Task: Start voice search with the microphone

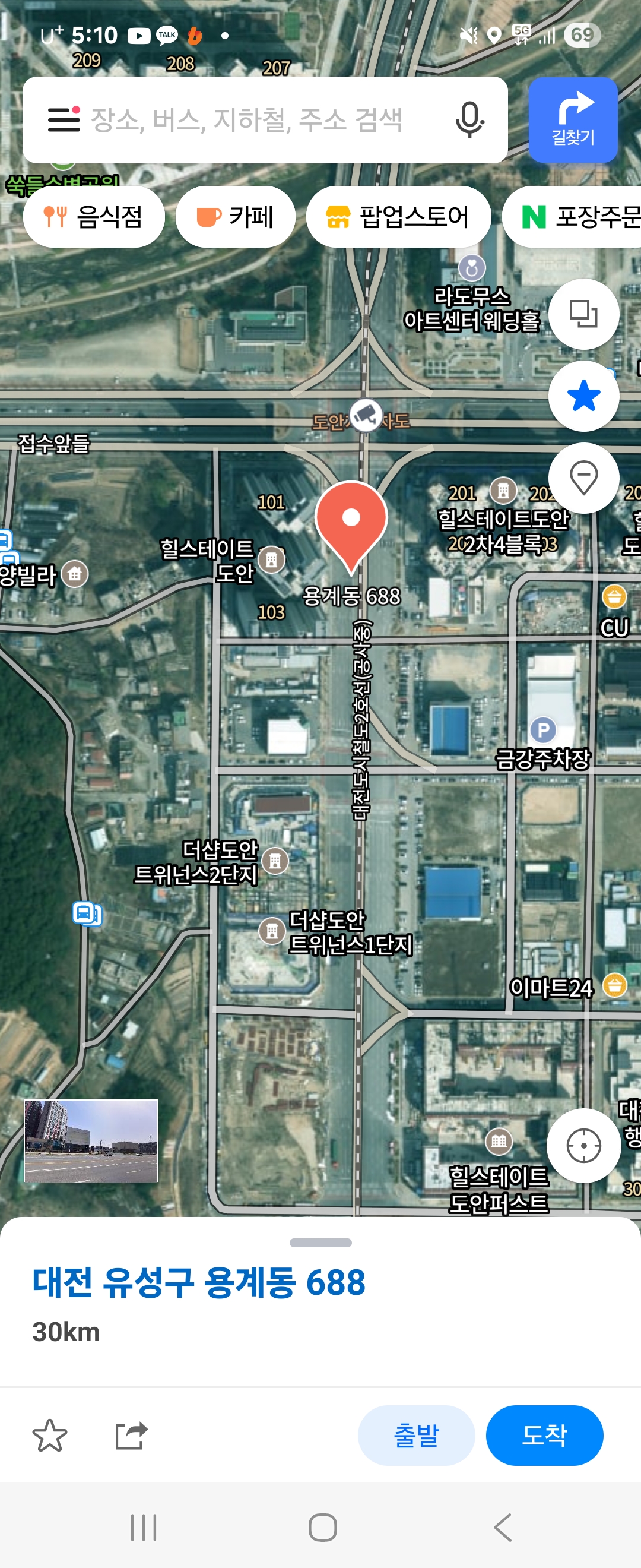Action: tap(469, 120)
